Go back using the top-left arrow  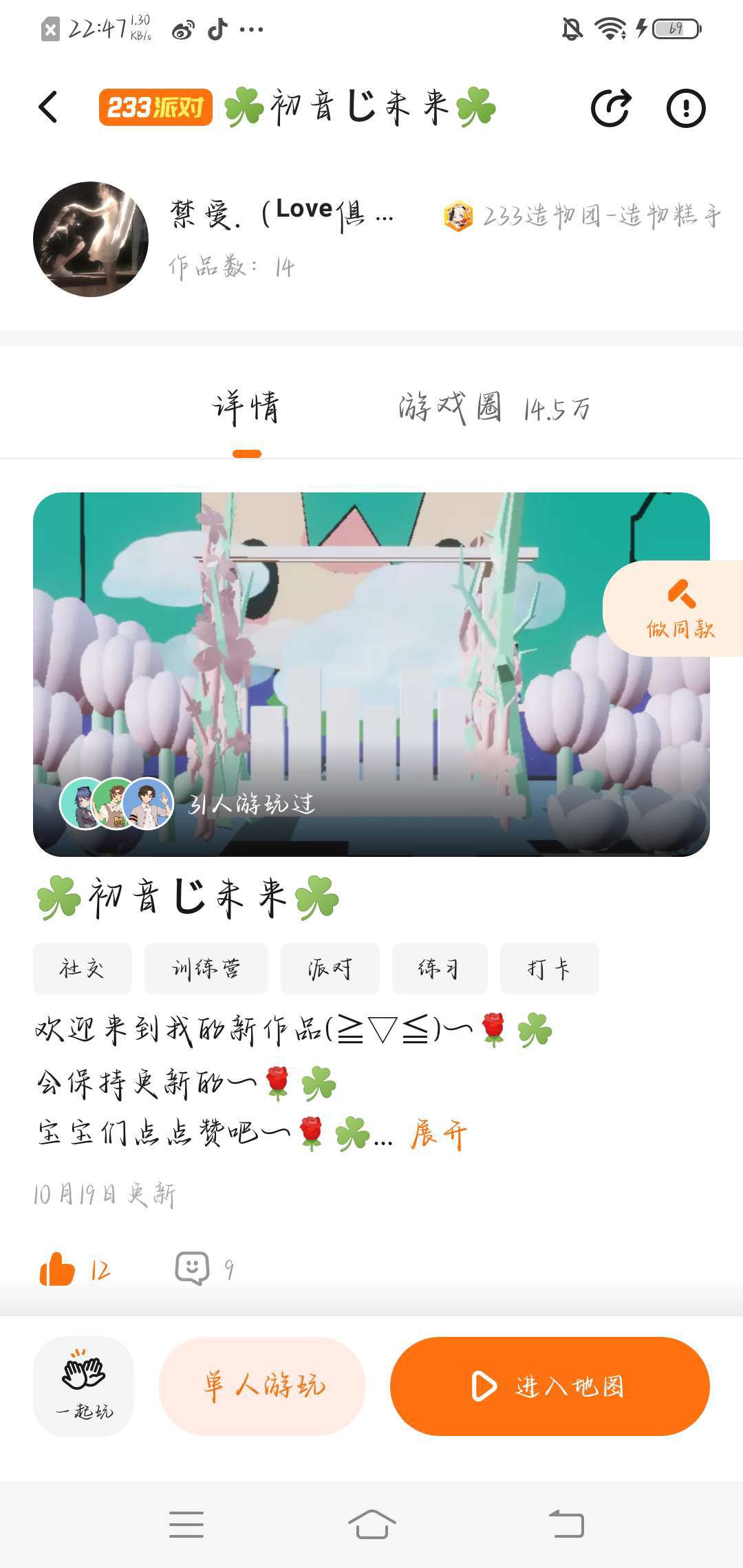(48, 107)
